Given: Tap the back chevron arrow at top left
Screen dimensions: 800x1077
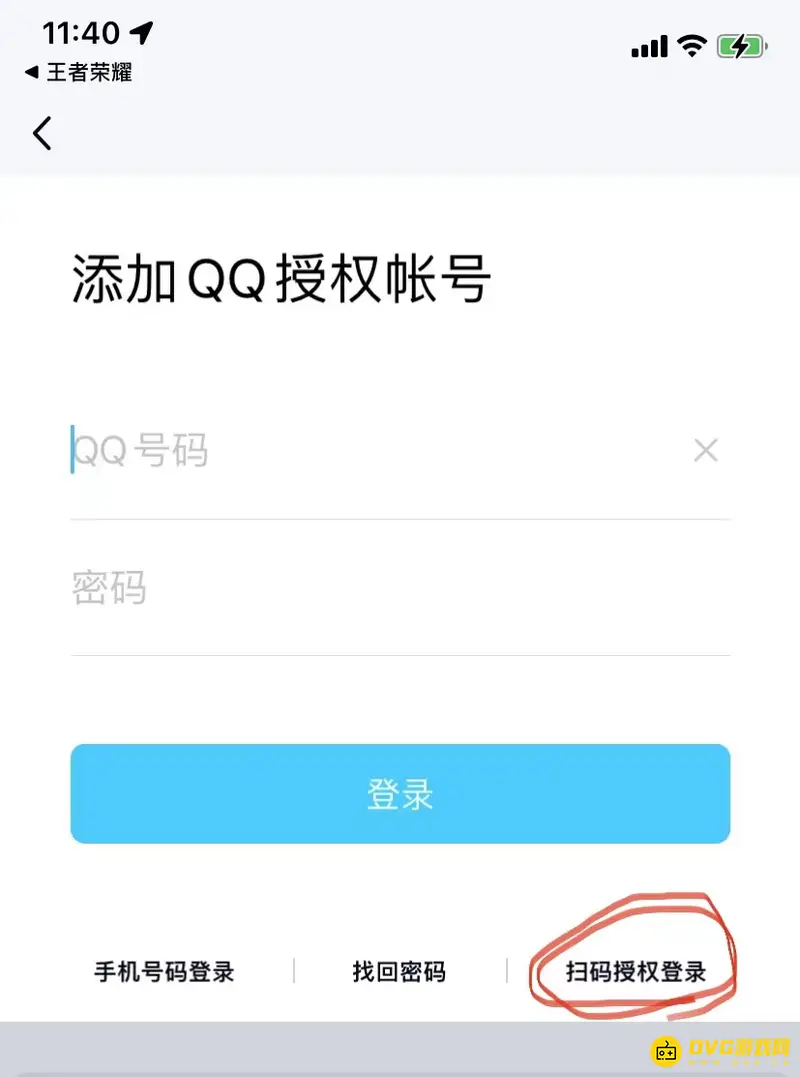Looking at the screenshot, I should [42, 132].
